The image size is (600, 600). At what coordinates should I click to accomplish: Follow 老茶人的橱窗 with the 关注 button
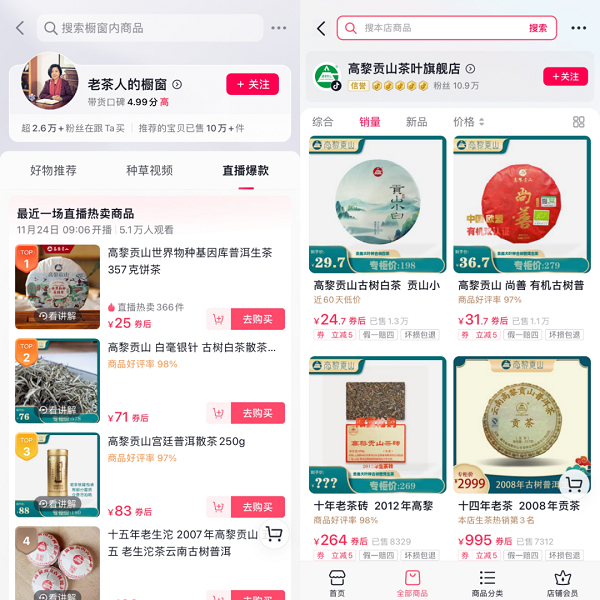pyautogui.click(x=252, y=84)
